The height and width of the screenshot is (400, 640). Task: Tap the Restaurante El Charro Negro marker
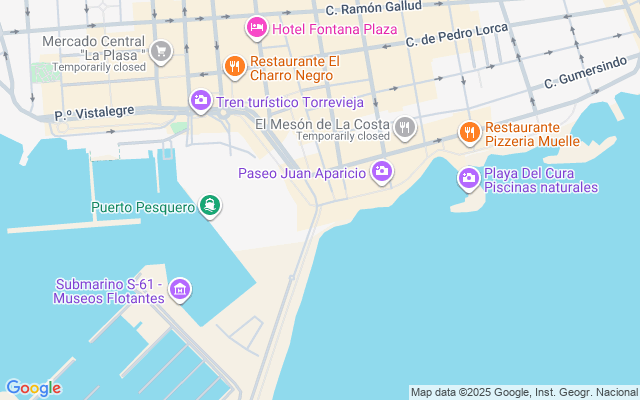pos(234,67)
